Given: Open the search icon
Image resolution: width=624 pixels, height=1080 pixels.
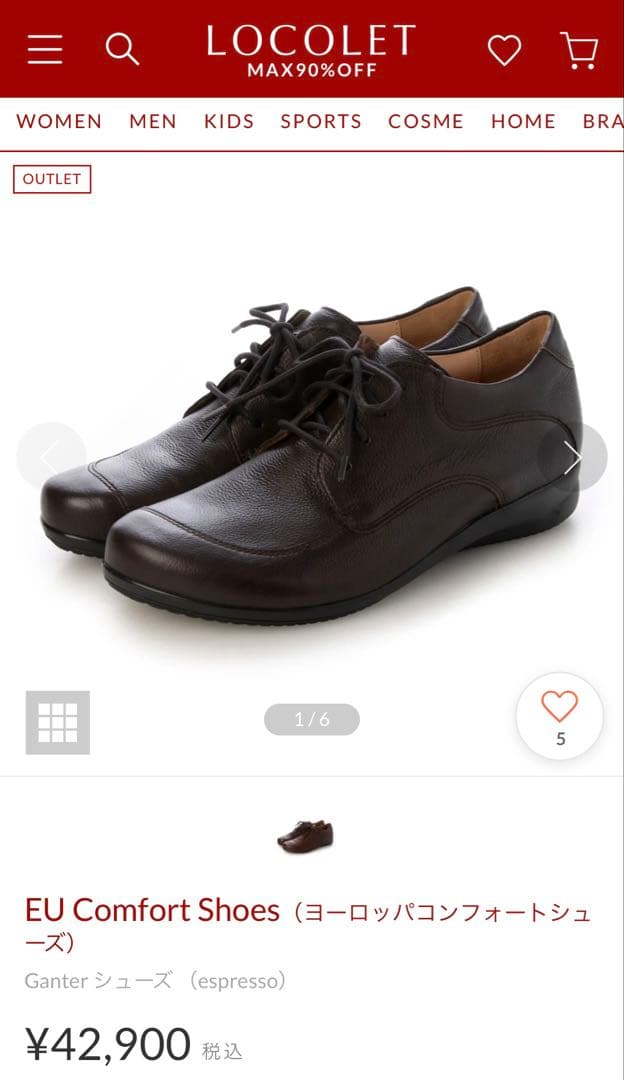Looking at the screenshot, I should [122, 48].
